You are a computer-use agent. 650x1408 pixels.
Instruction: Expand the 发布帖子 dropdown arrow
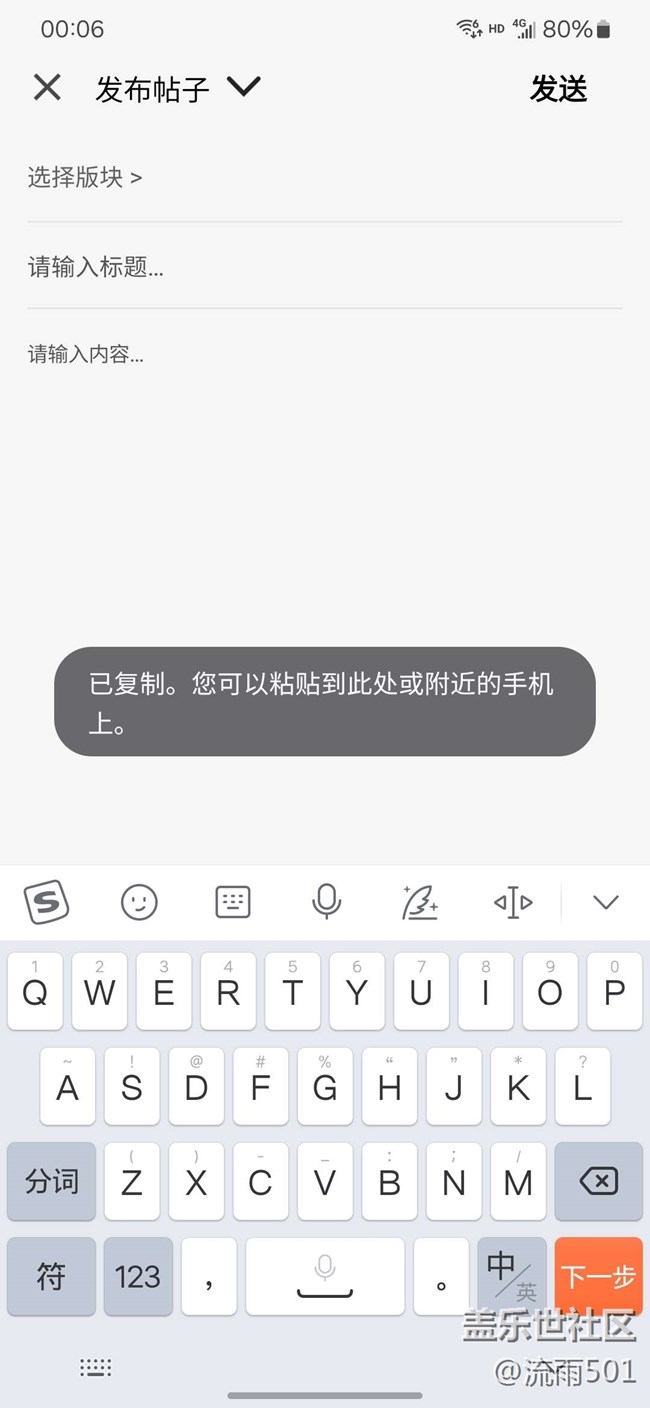[x=243, y=87]
